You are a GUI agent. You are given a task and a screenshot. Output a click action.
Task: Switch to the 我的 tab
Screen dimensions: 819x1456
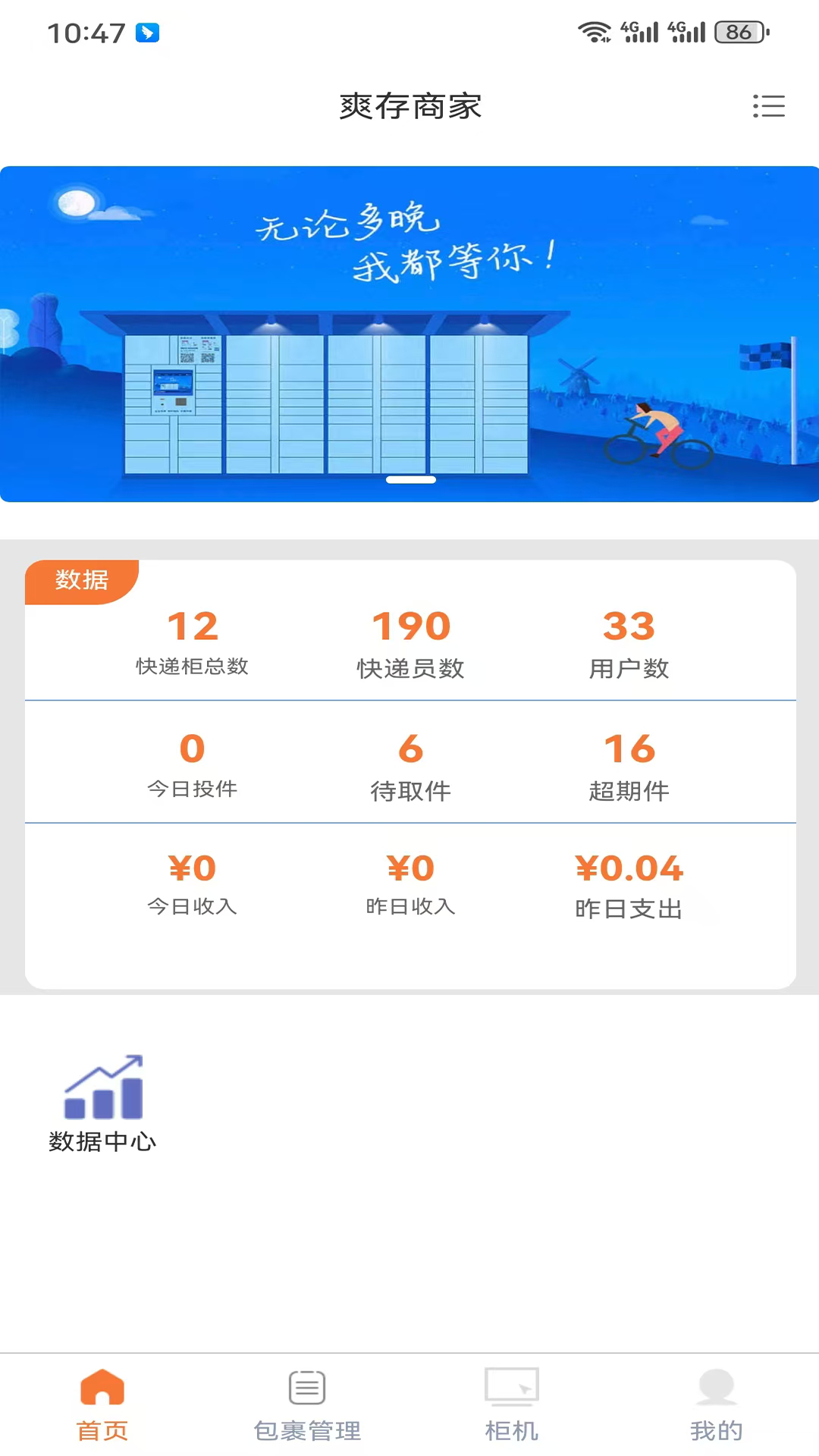[716, 1404]
